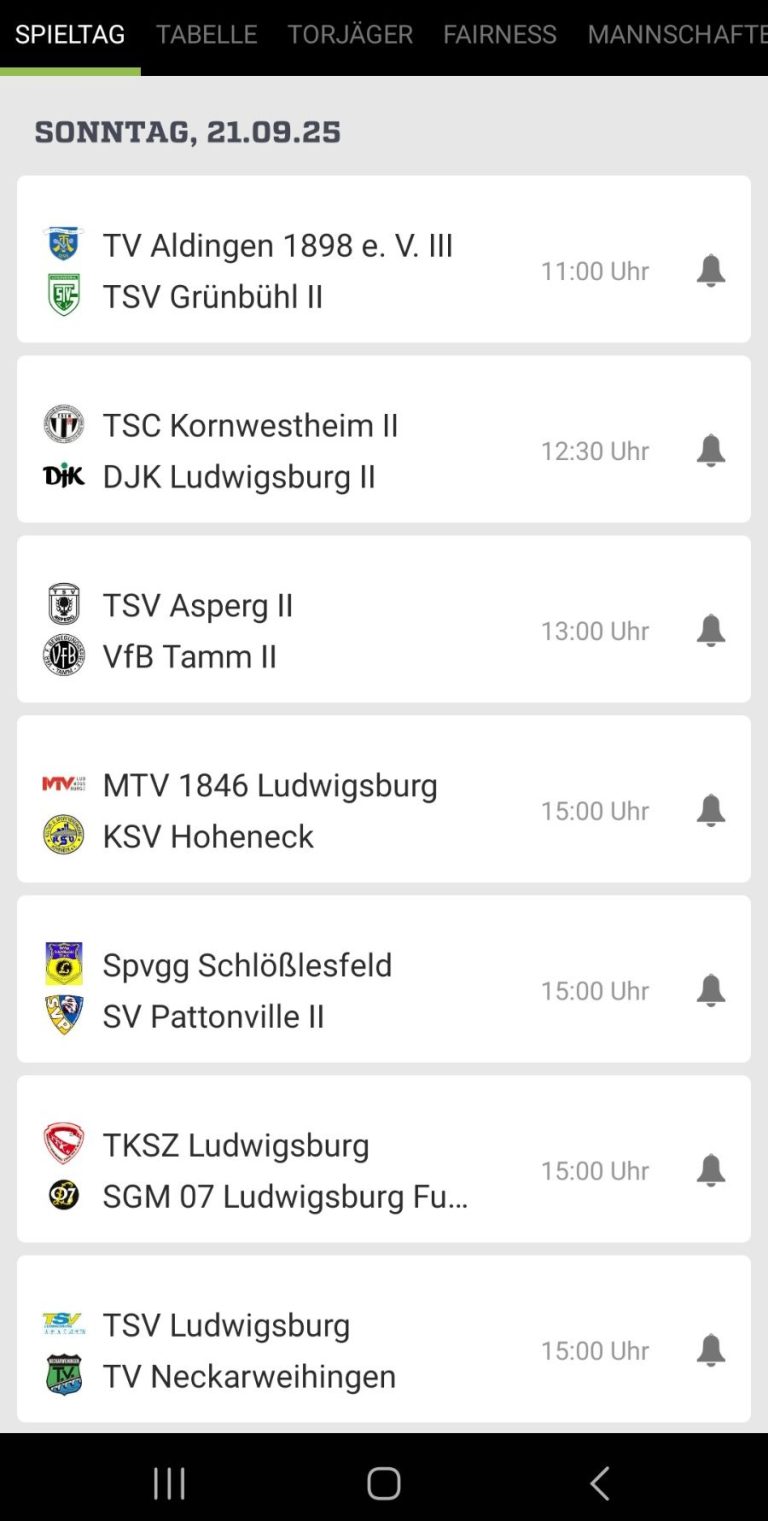This screenshot has width=768, height=1521.
Task: Activate bell for TSV Ludwigsburg vs Neckarweihingen
Action: [x=710, y=1350]
